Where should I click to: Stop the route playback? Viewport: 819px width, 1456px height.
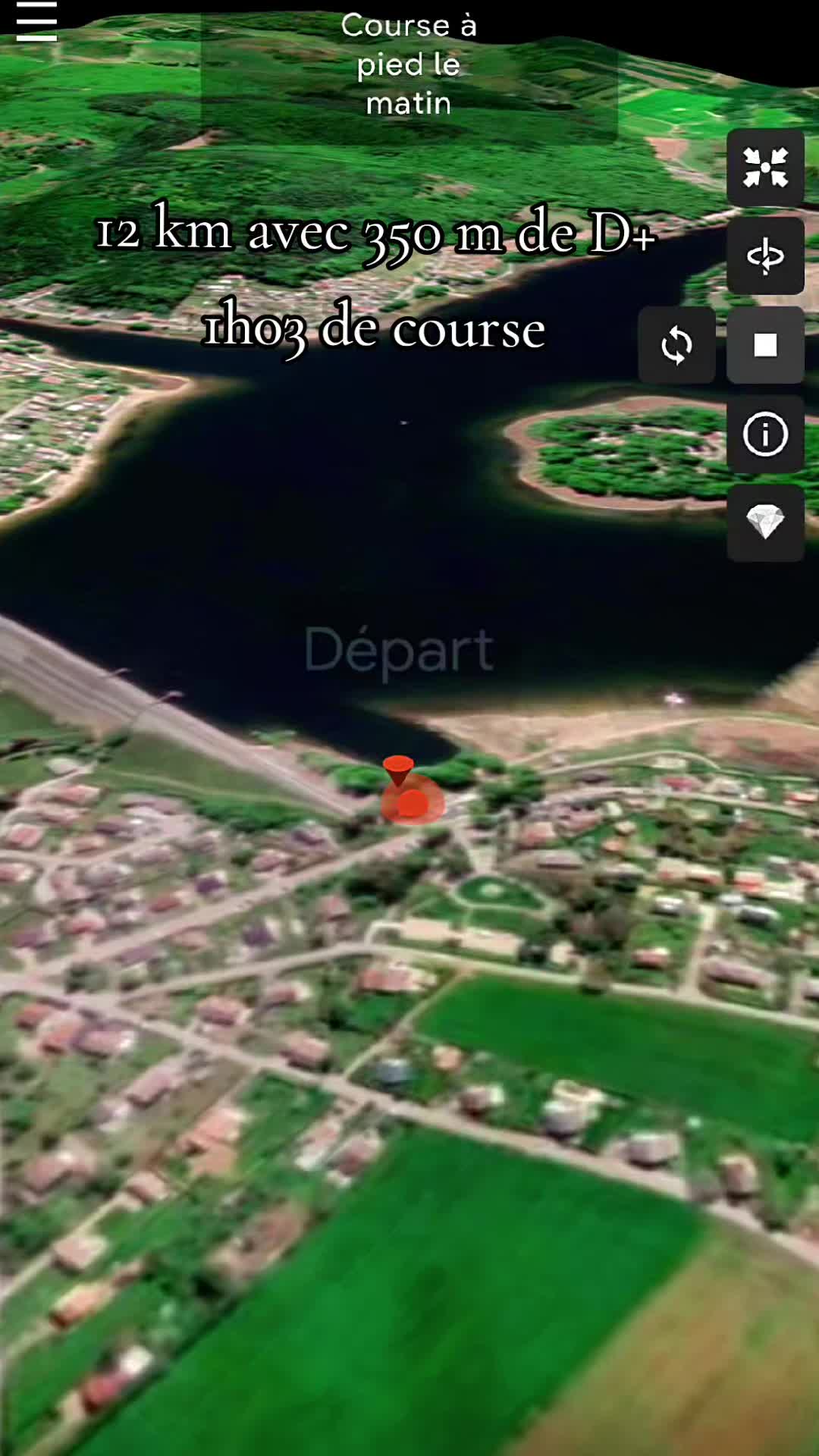pos(765,345)
